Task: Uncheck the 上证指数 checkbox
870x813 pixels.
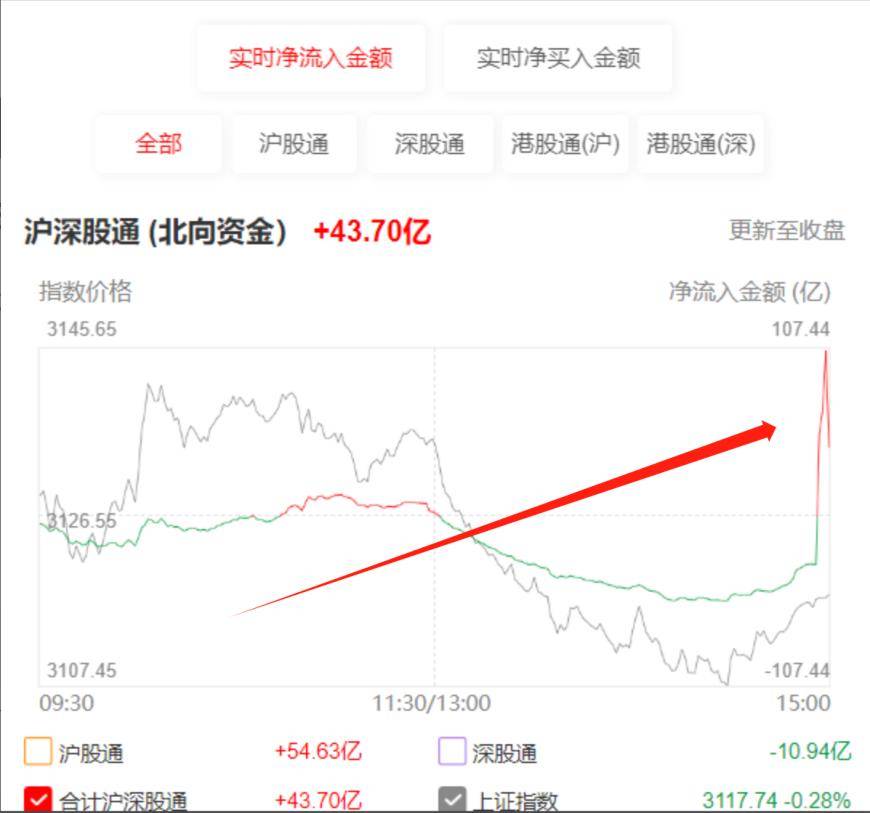Action: (452, 799)
